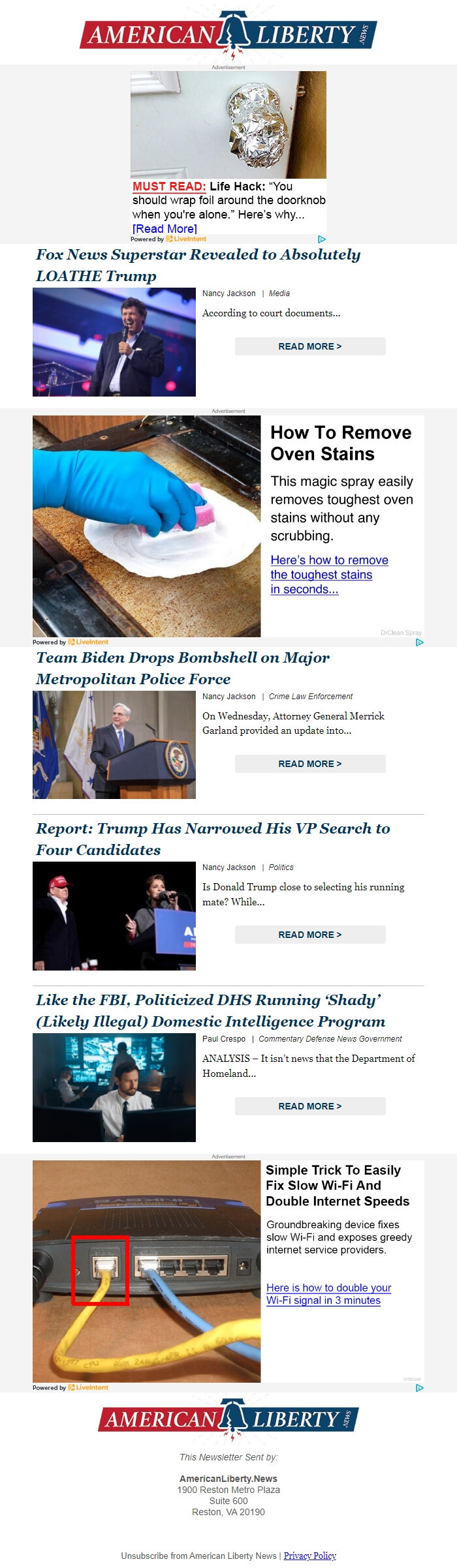
Task: Read more on Team Biden police story
Action: [x=309, y=764]
